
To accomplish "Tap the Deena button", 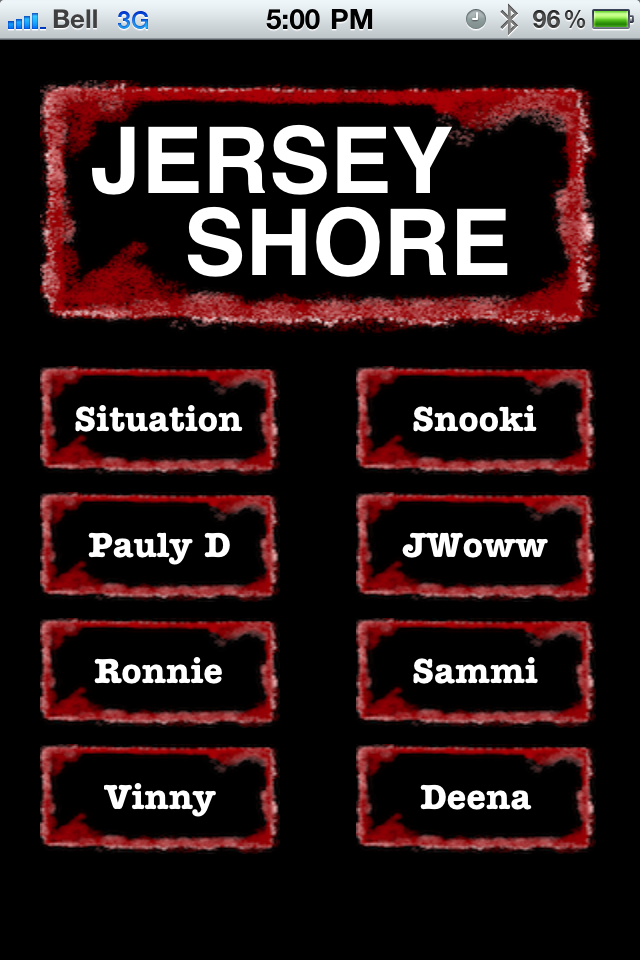I will click(474, 797).
